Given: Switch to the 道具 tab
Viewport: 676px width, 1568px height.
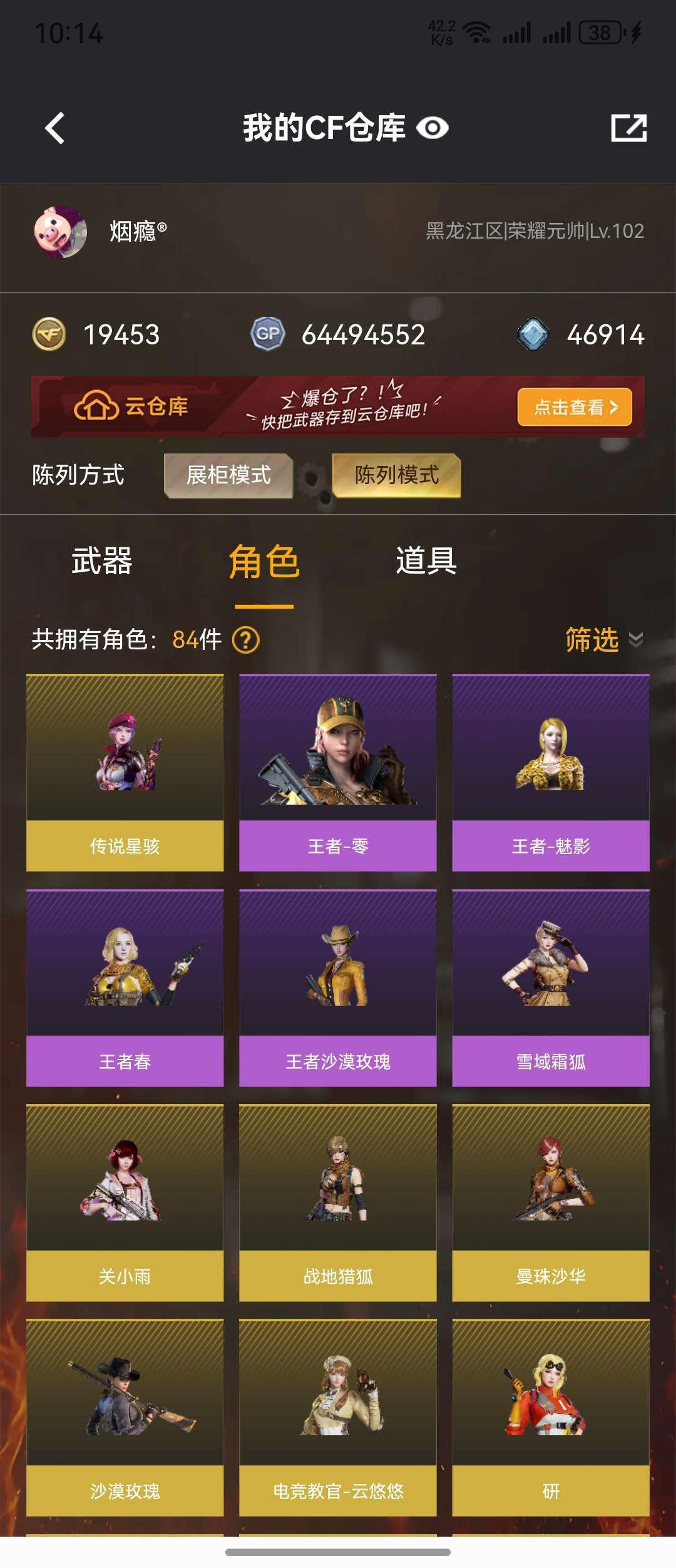Looking at the screenshot, I should point(426,560).
